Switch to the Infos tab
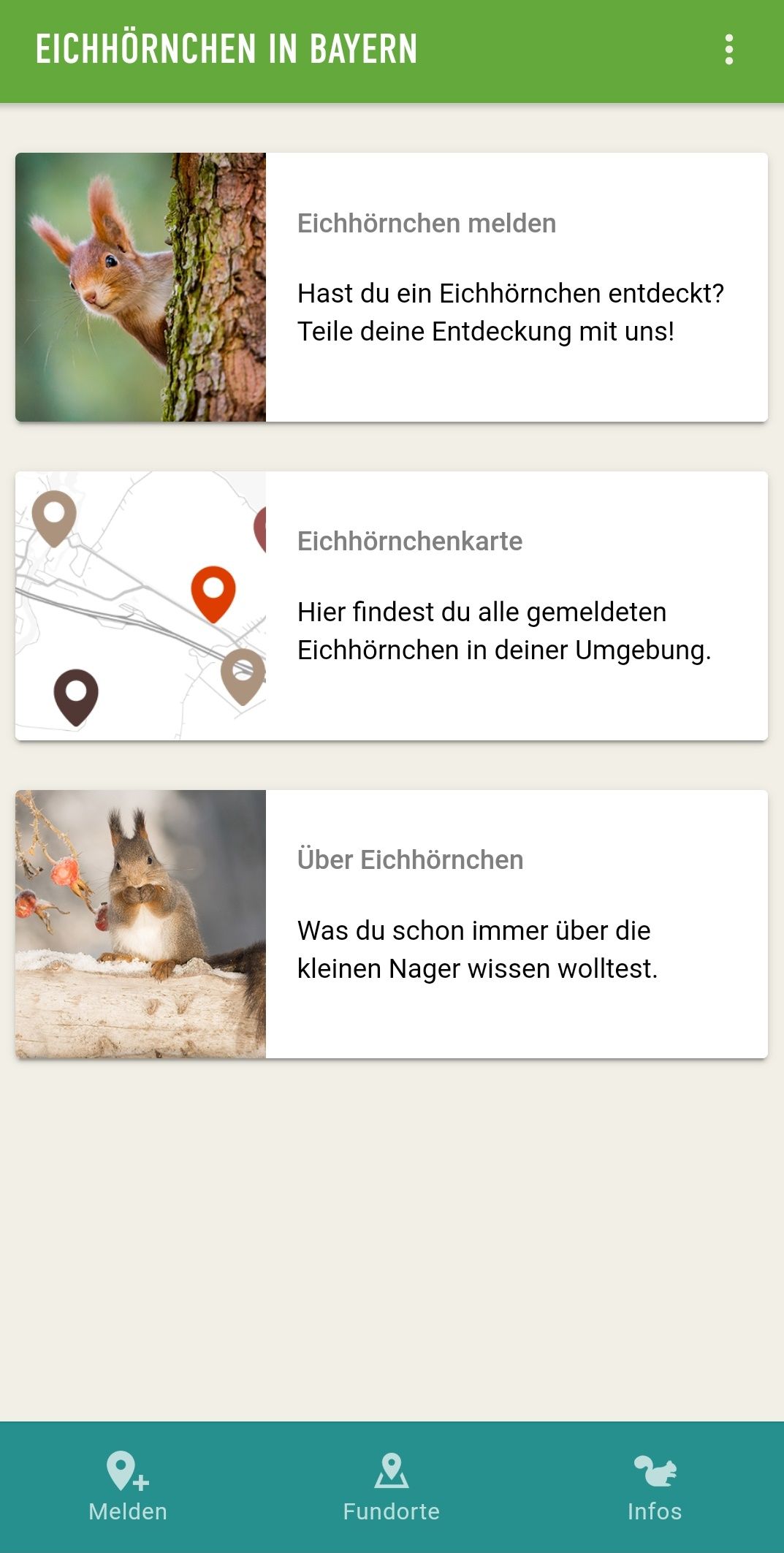This screenshot has width=784, height=1553. 655,1486
